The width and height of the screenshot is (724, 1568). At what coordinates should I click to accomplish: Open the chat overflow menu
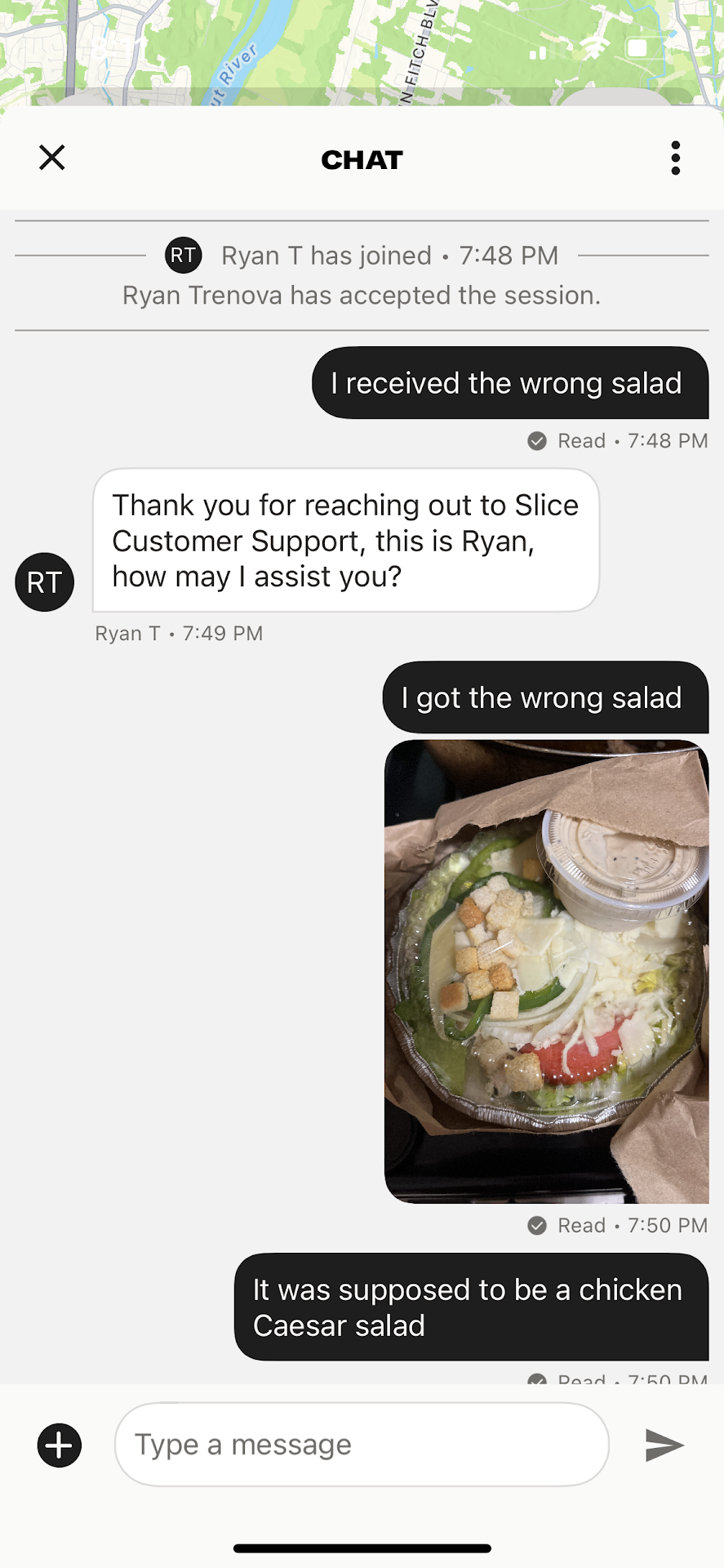click(x=675, y=158)
